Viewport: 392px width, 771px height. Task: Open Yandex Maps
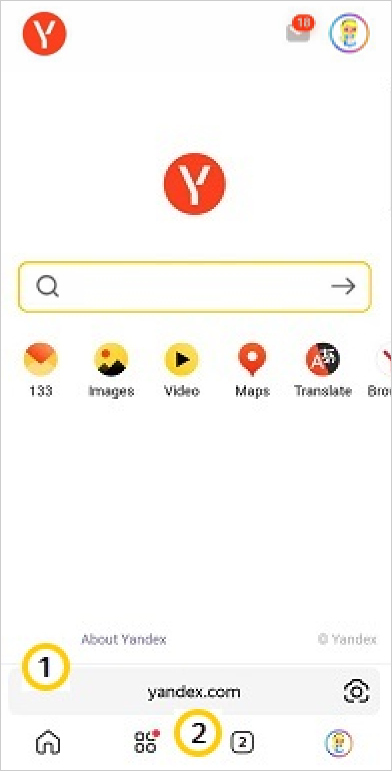coord(252,370)
